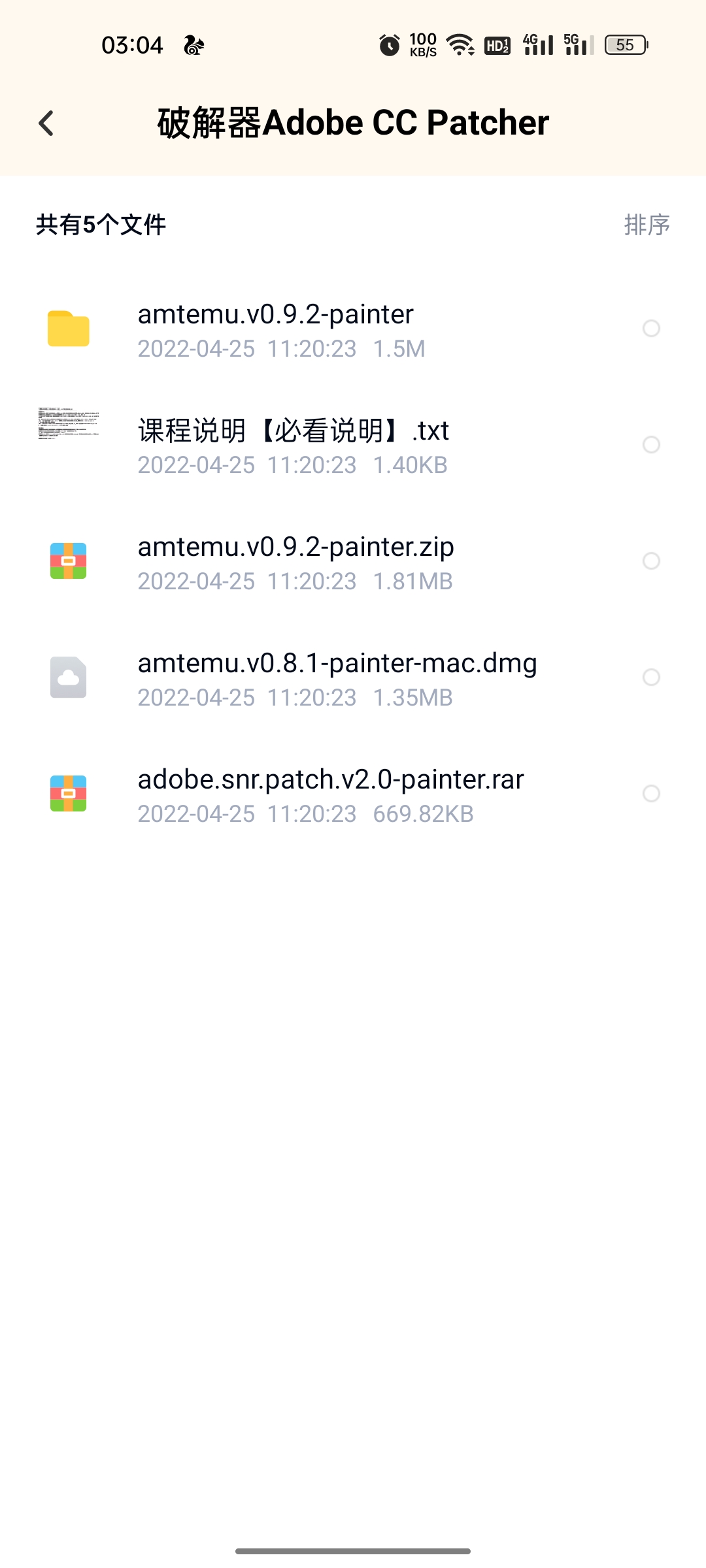Open amtemu.v0.8.1-painter-mac.dmg file
The width and height of the screenshot is (706, 1568).
(353, 678)
